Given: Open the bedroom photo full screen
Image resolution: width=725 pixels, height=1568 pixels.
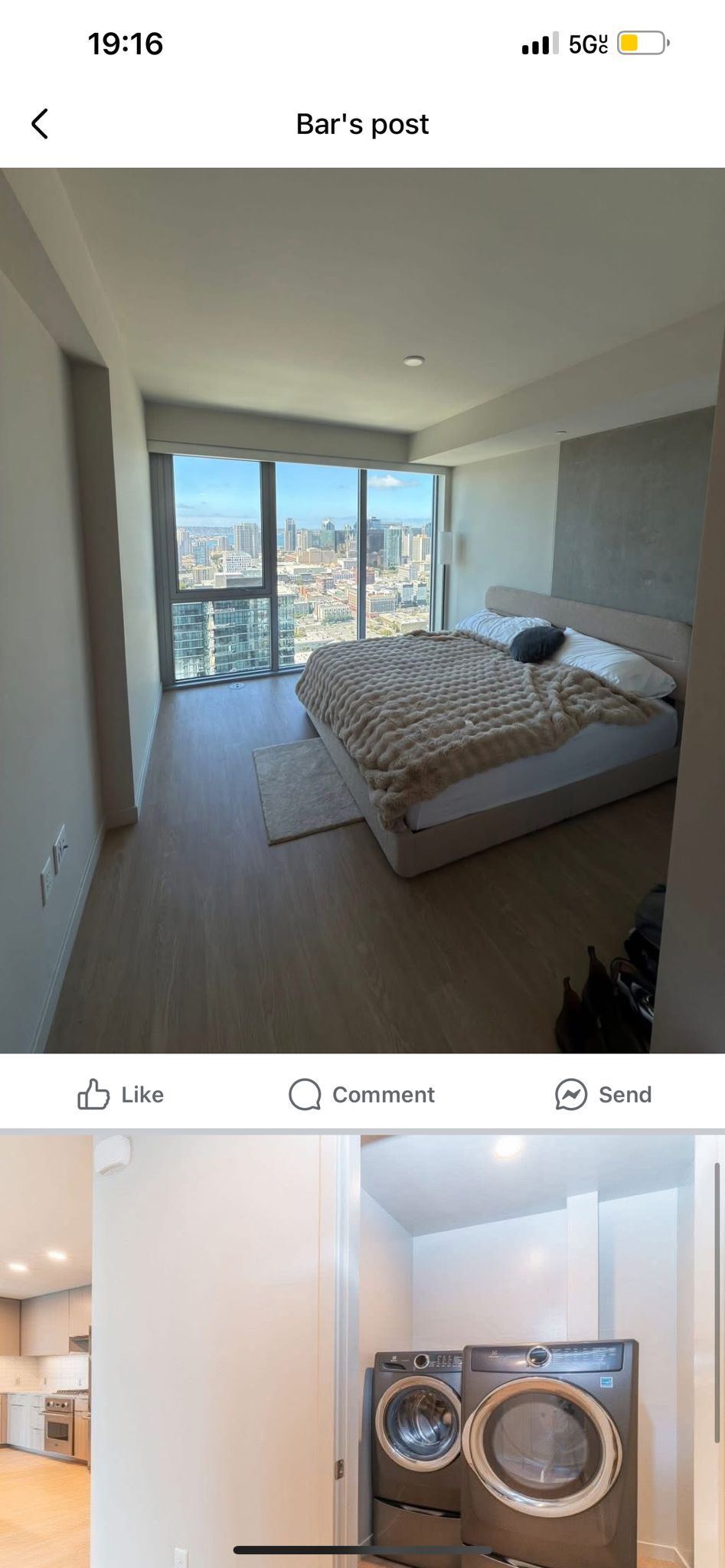Looking at the screenshot, I should (x=362, y=610).
